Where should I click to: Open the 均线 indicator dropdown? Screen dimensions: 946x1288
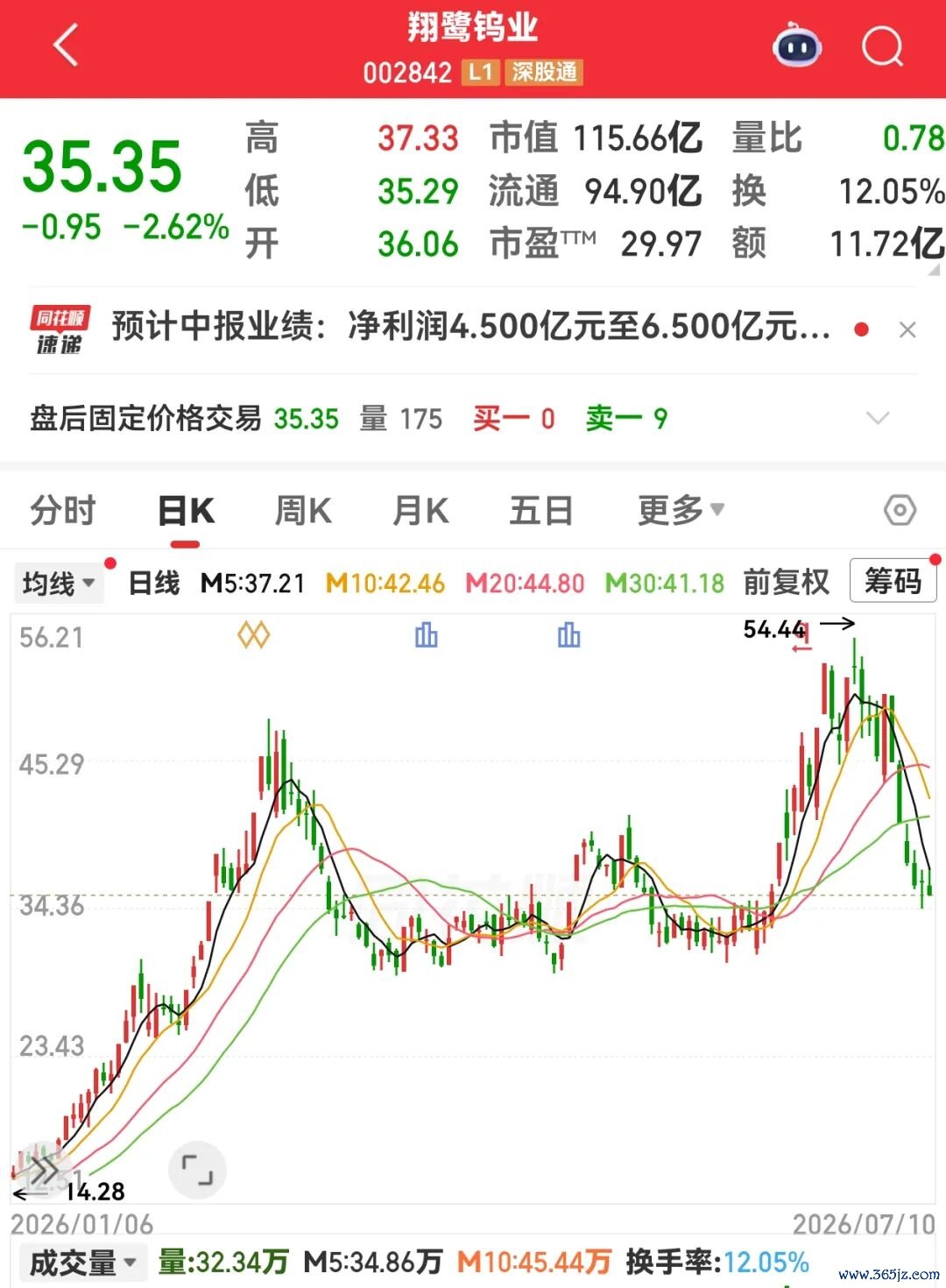point(59,583)
